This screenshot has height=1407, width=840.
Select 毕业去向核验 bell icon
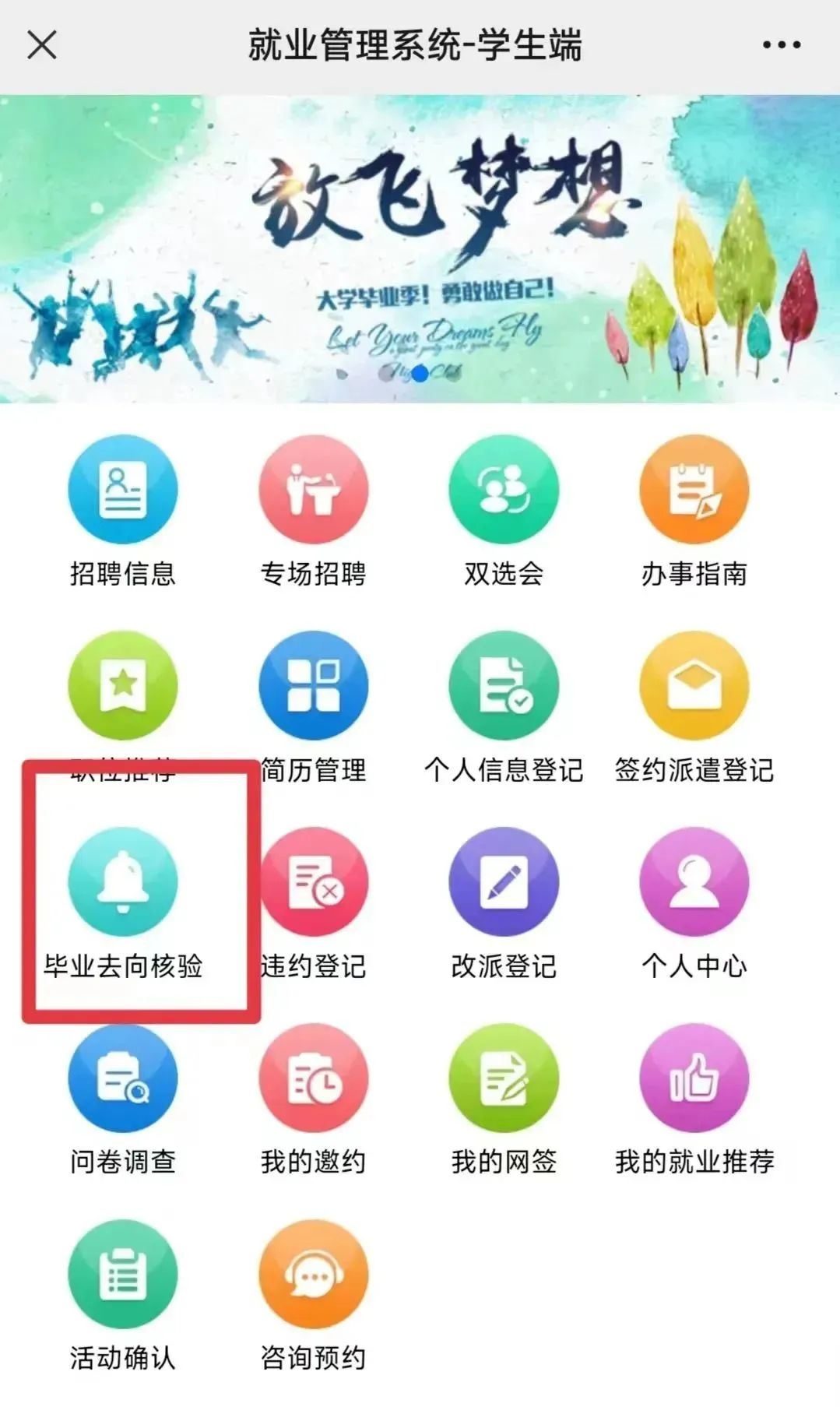tap(123, 882)
